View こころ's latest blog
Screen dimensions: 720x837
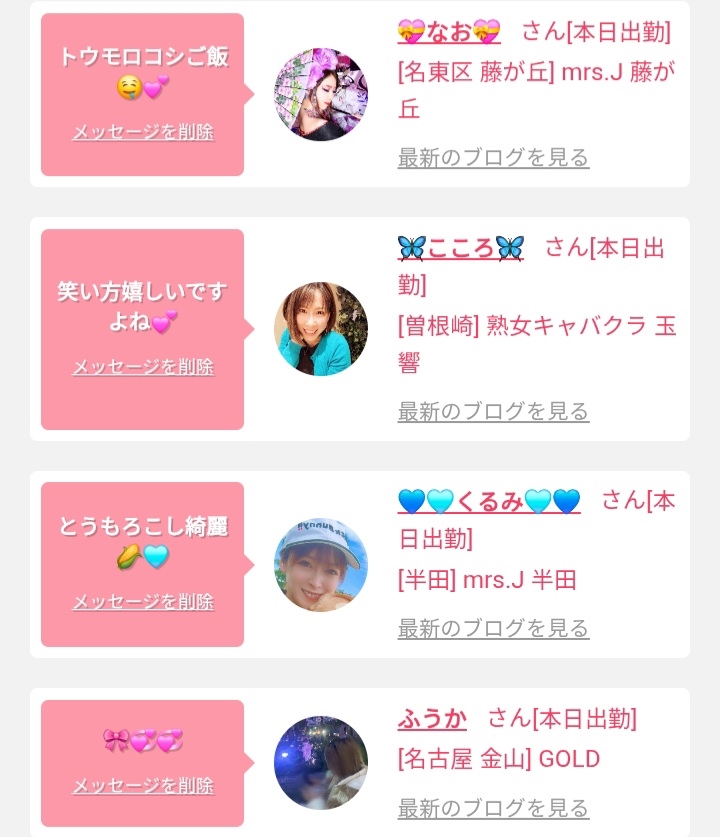click(493, 412)
